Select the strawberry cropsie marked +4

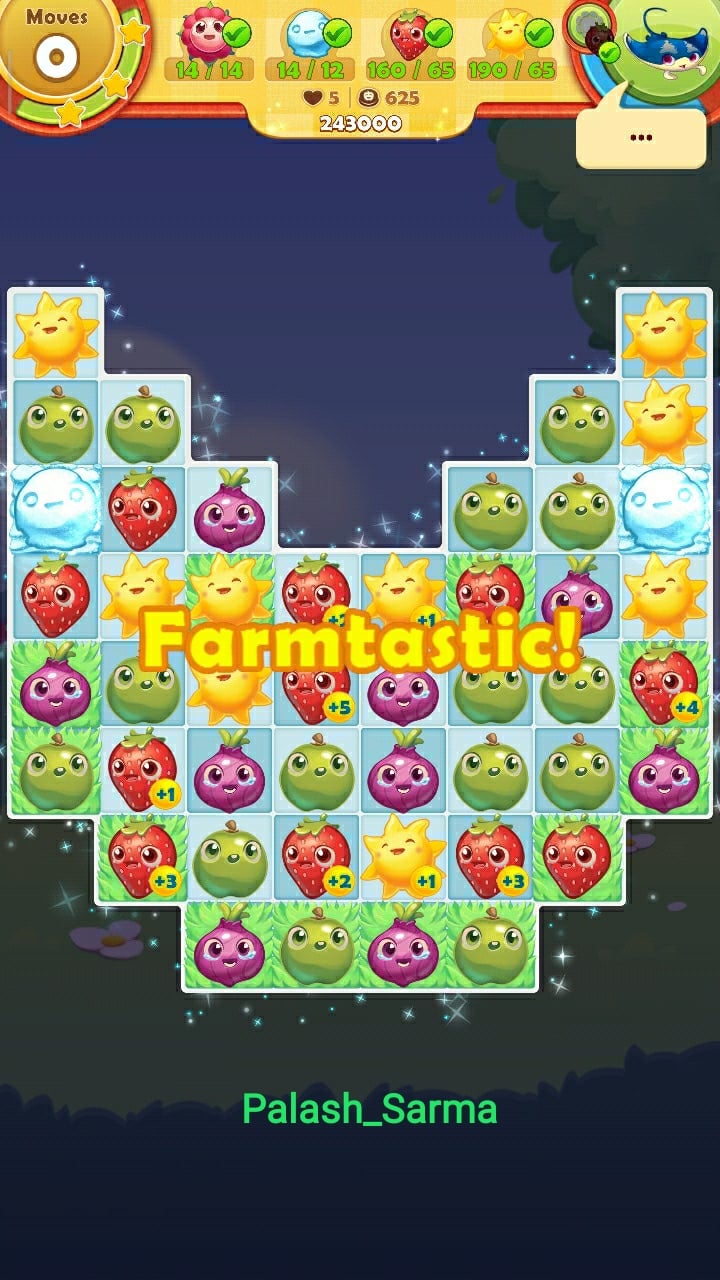[x=664, y=685]
